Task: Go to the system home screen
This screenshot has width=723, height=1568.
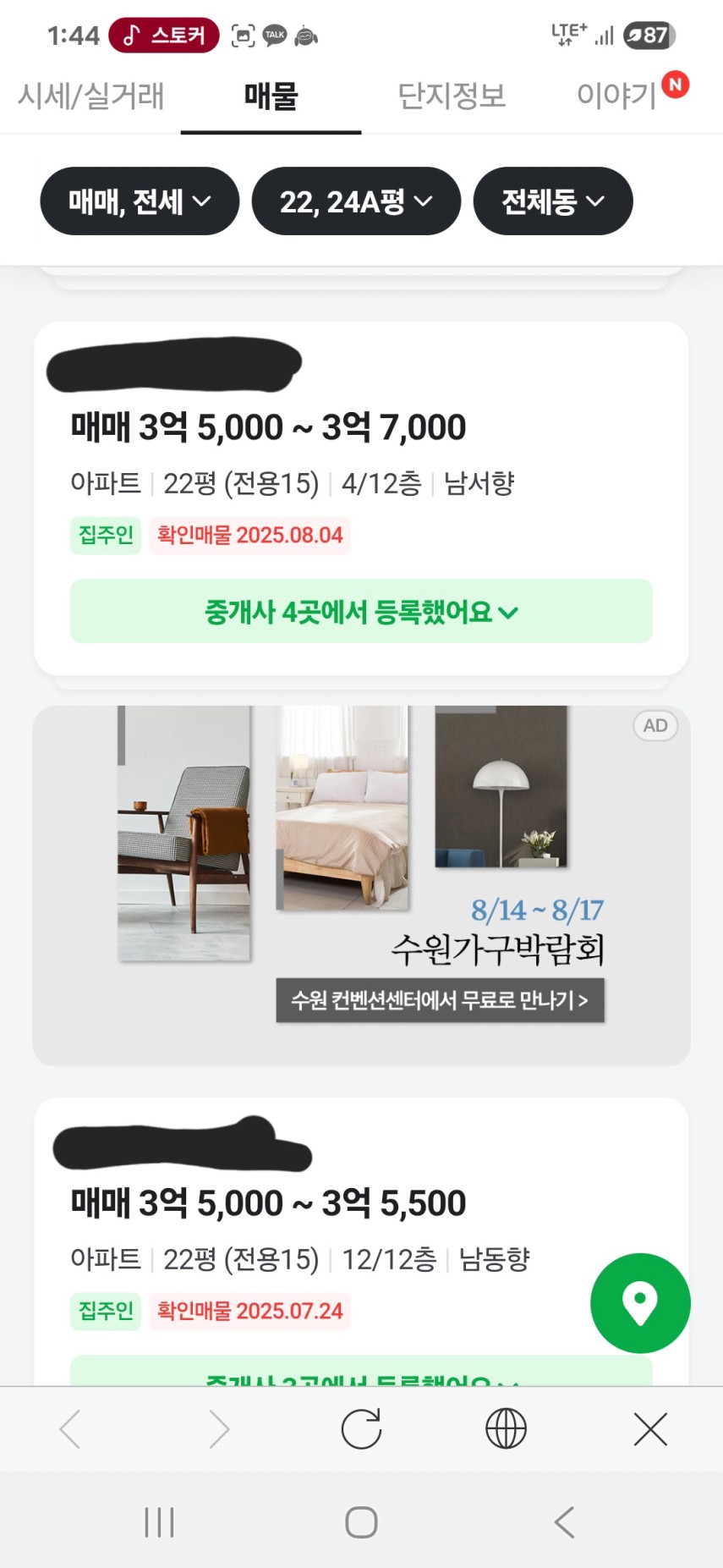Action: tap(361, 1521)
